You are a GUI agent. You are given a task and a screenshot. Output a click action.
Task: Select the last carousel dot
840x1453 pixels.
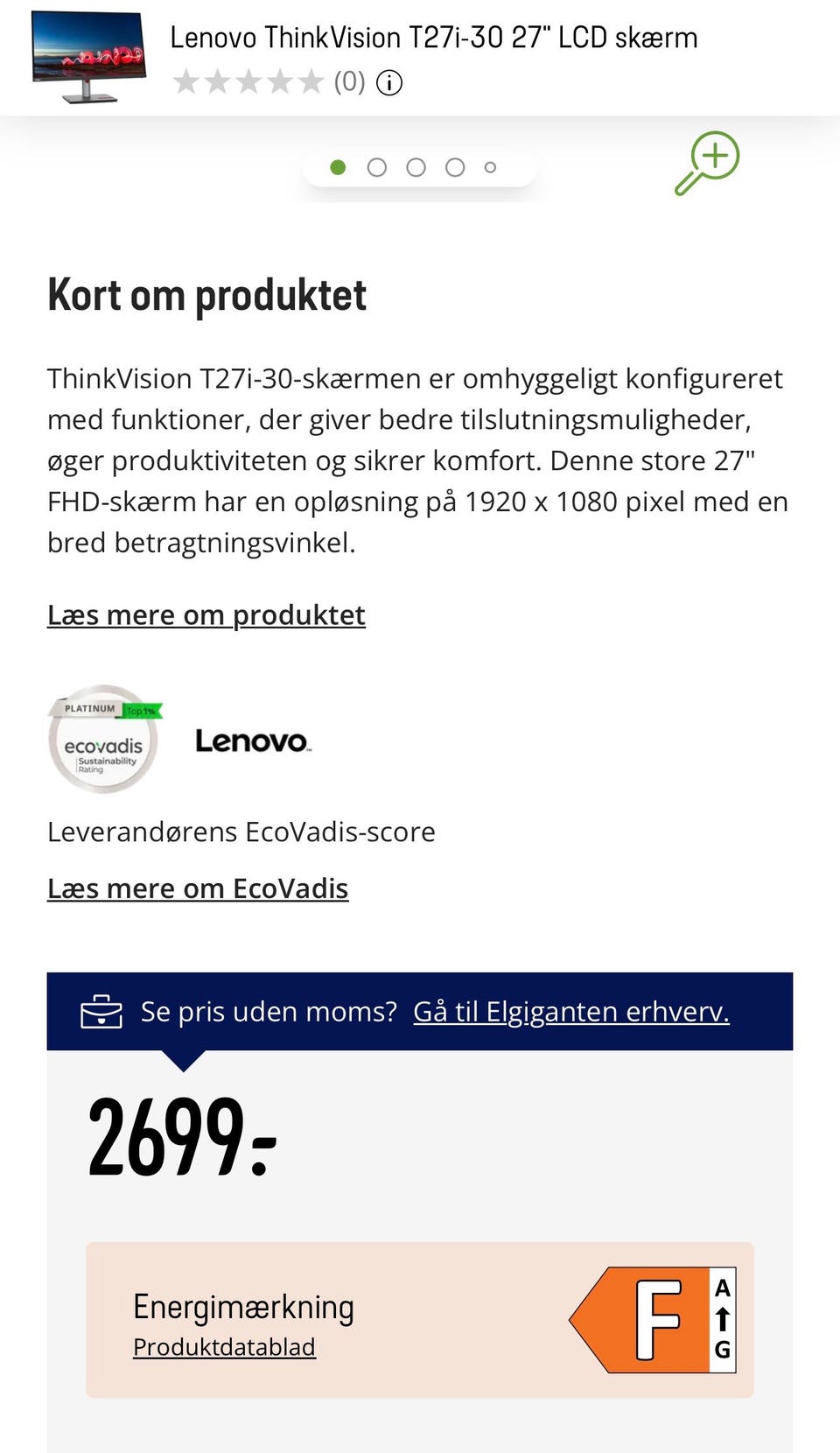click(x=490, y=166)
